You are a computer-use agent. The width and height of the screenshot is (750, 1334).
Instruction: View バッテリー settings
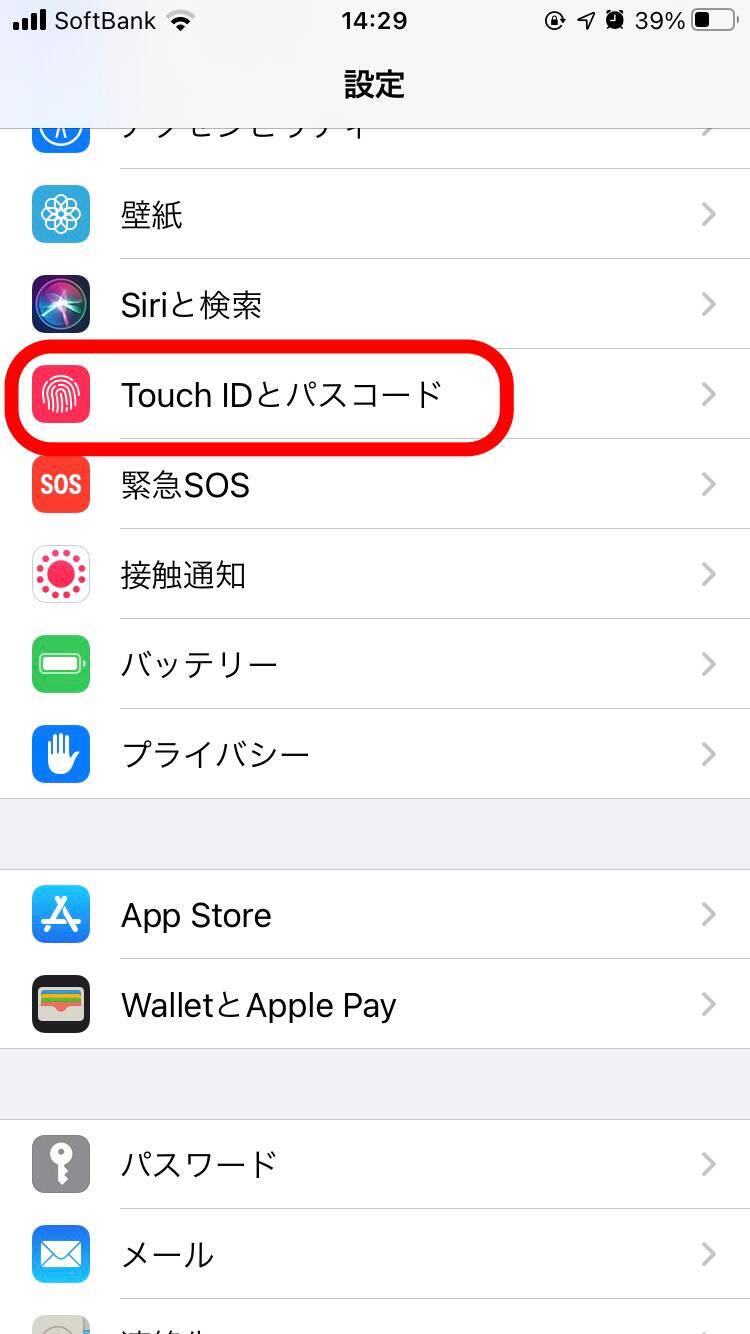(375, 665)
